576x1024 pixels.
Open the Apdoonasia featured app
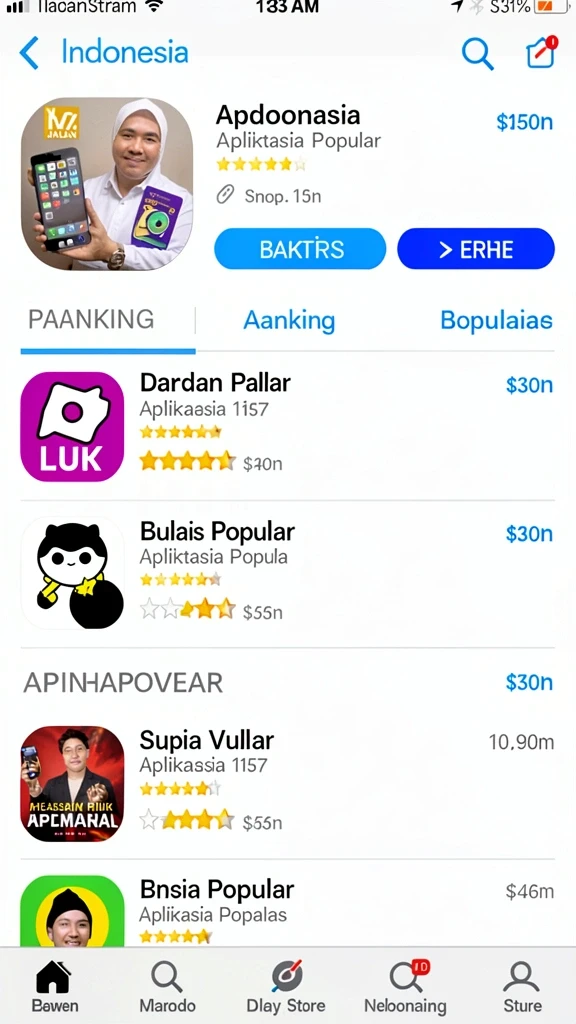click(x=287, y=184)
